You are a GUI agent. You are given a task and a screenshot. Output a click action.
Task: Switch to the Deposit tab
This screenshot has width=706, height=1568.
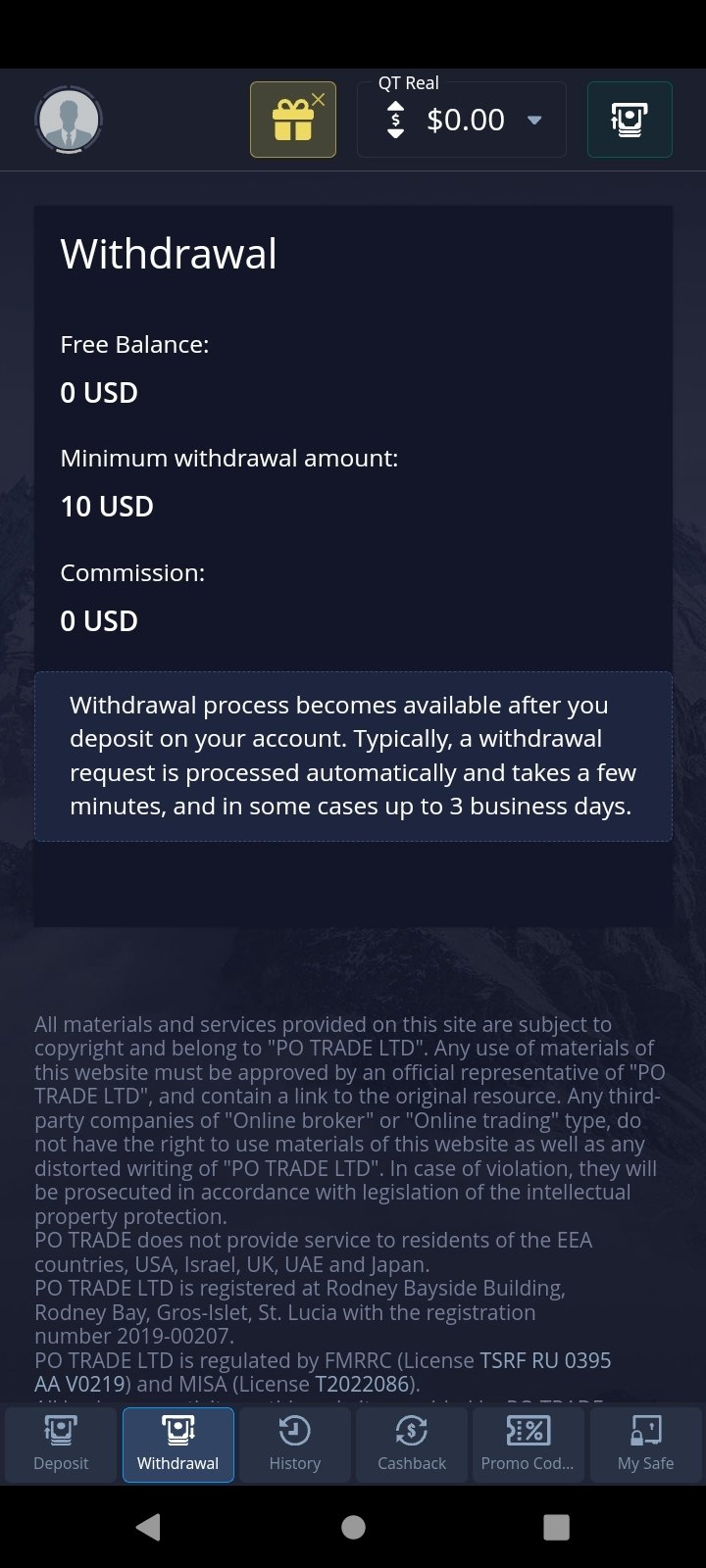coord(61,1445)
